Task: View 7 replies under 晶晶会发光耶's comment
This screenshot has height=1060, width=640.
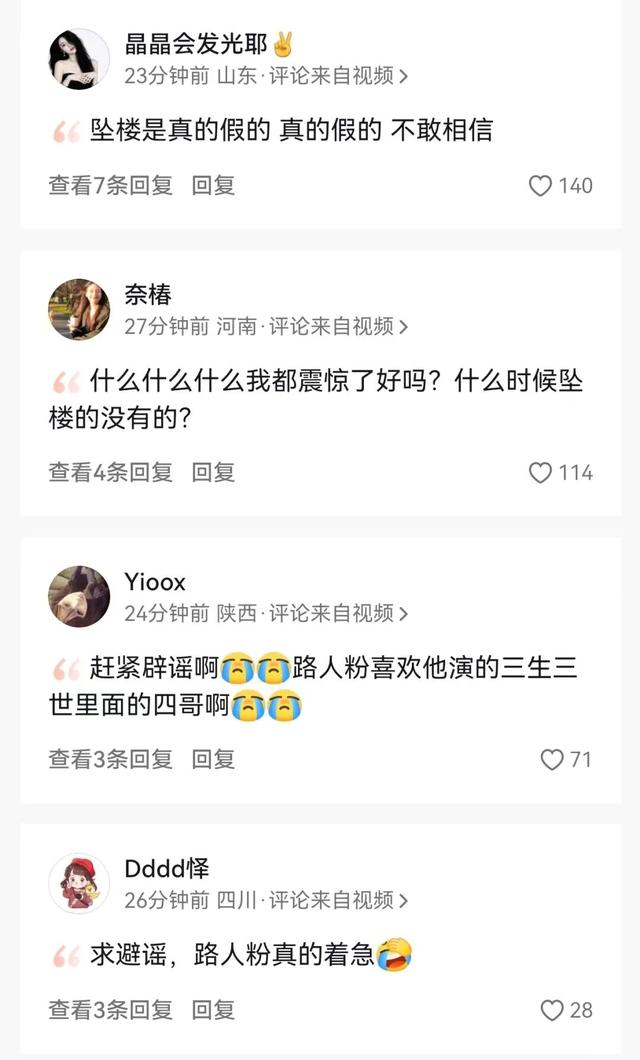Action: coord(110,185)
